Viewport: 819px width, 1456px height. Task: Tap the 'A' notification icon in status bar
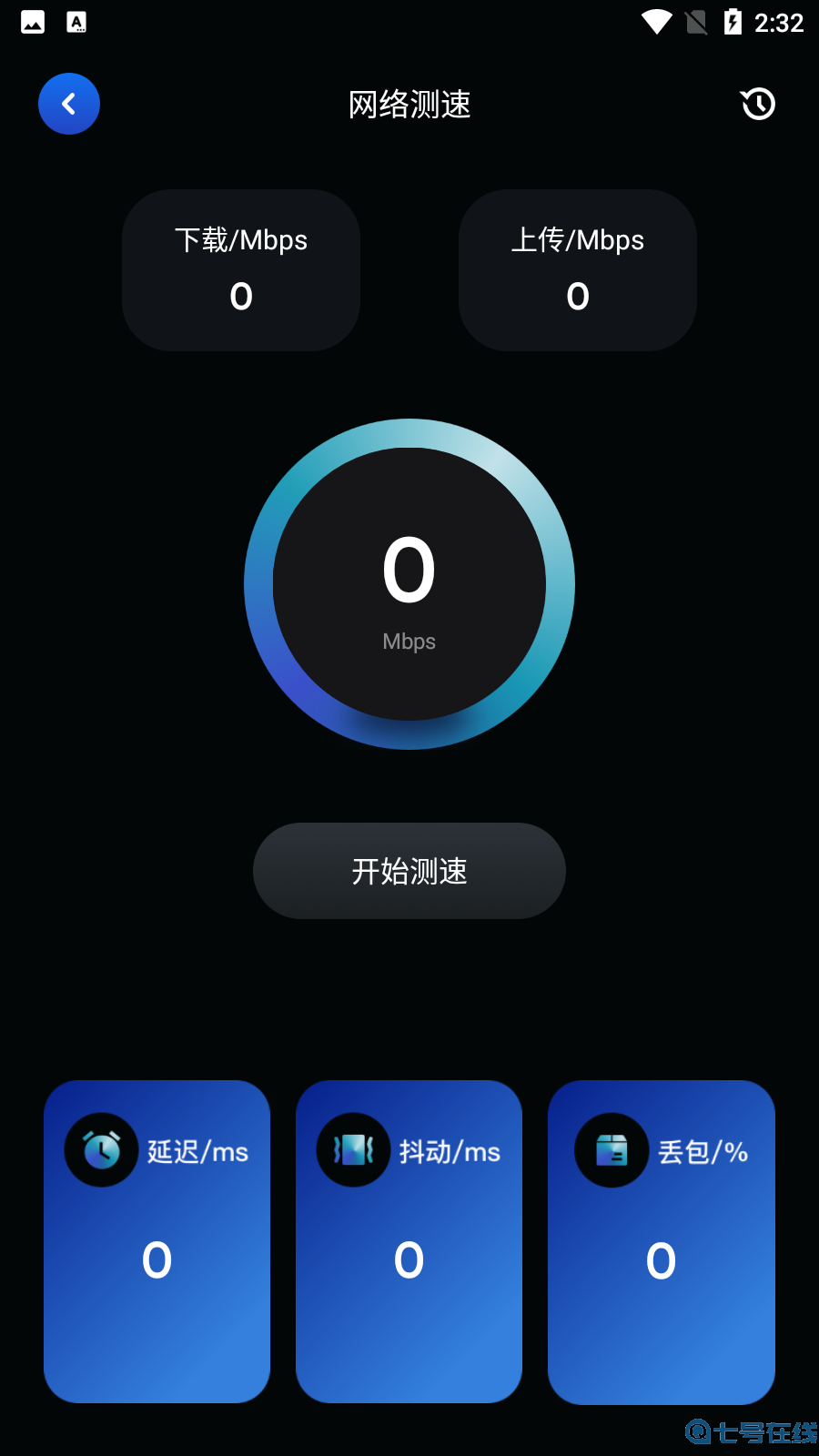[x=76, y=22]
